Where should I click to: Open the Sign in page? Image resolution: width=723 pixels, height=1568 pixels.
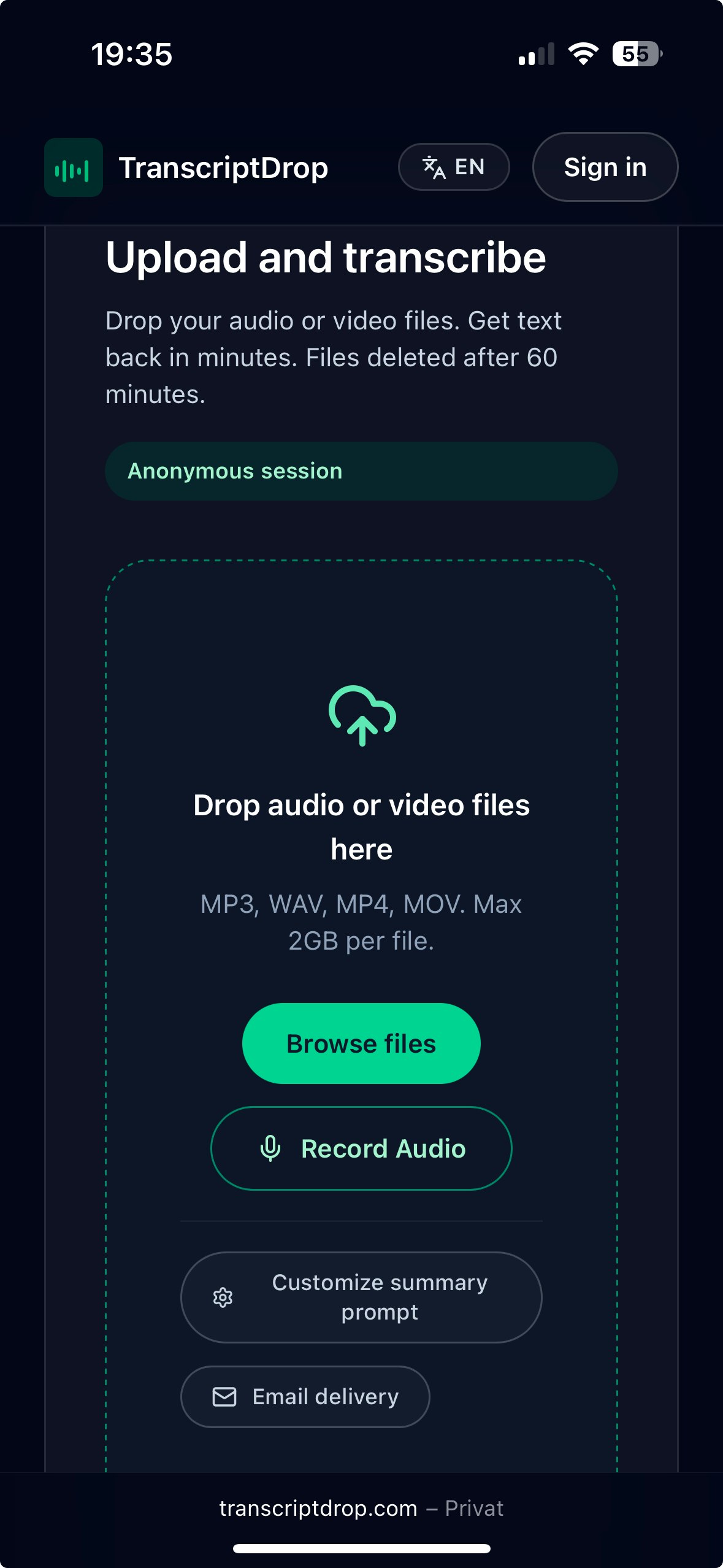[605, 166]
